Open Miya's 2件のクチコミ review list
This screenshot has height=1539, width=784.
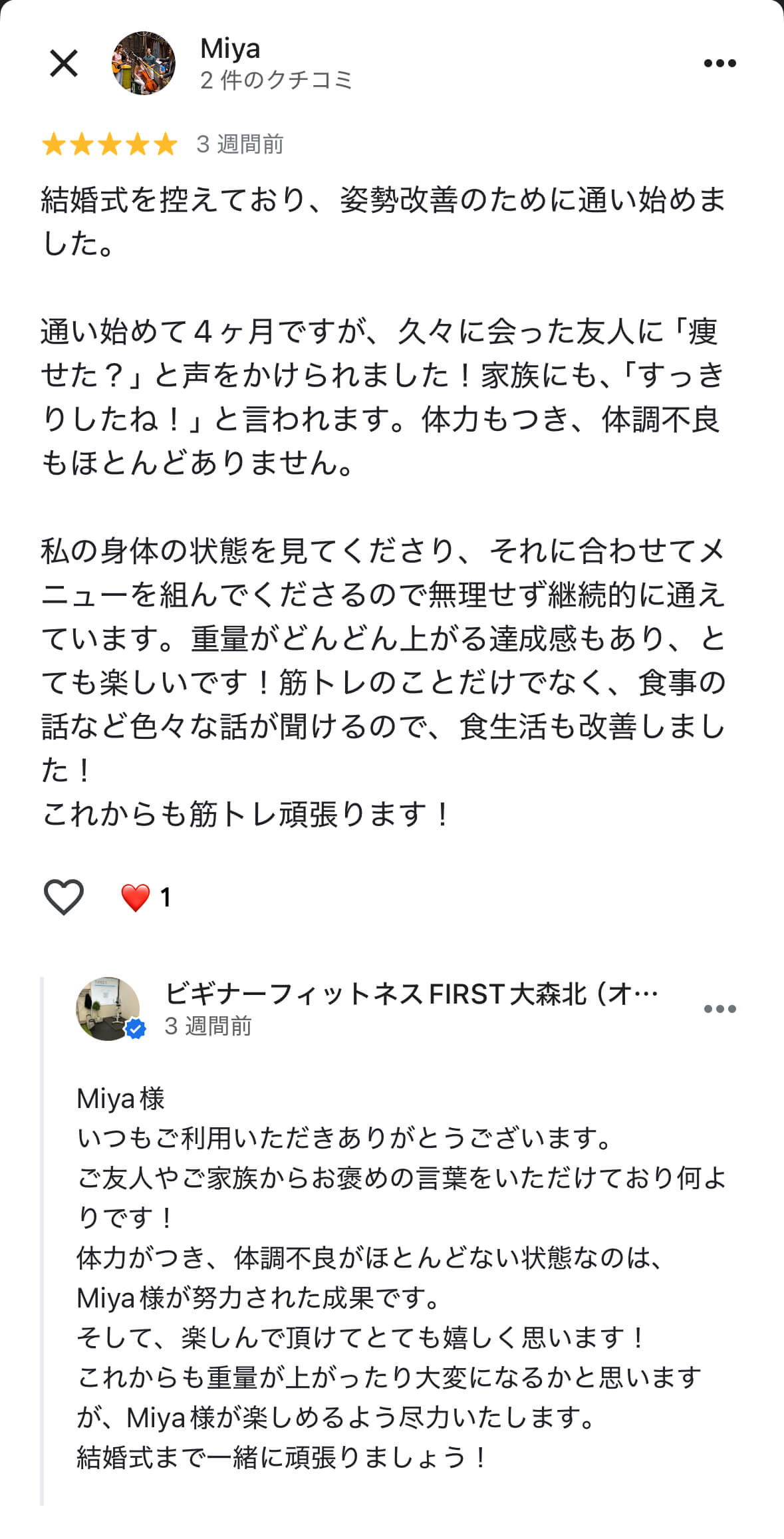[275, 80]
